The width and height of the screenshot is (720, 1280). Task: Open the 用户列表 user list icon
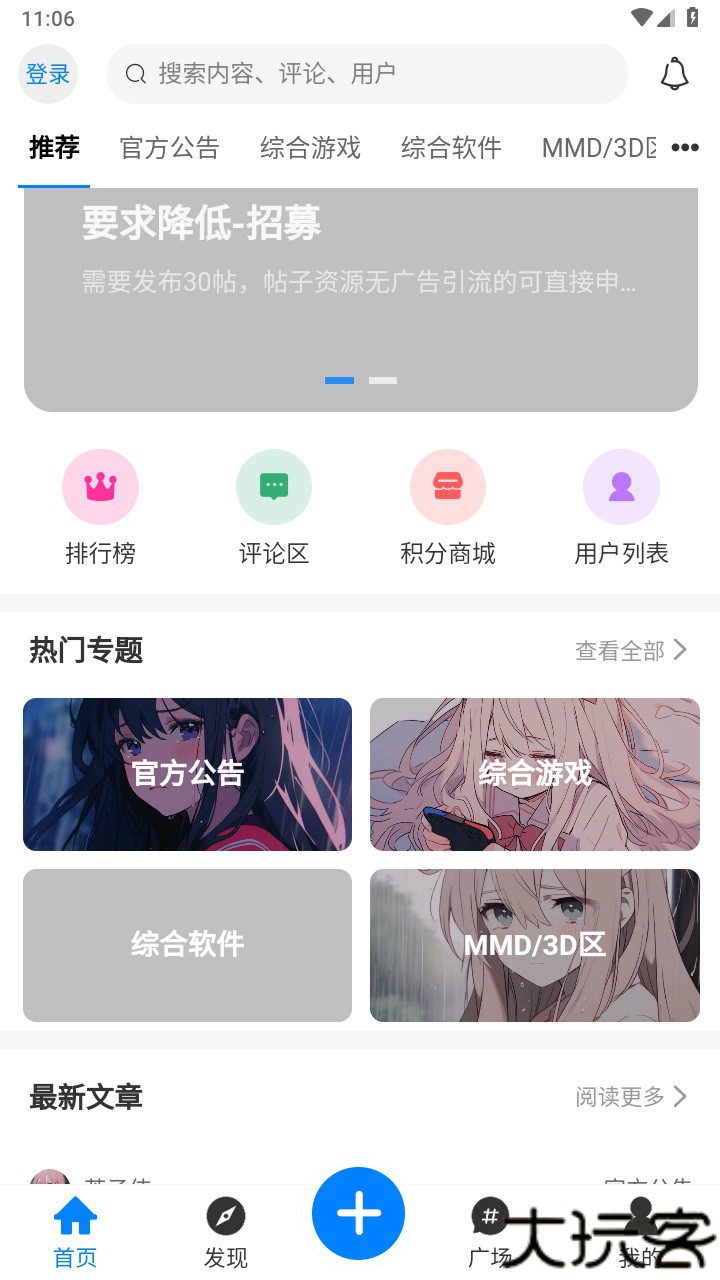click(621, 486)
